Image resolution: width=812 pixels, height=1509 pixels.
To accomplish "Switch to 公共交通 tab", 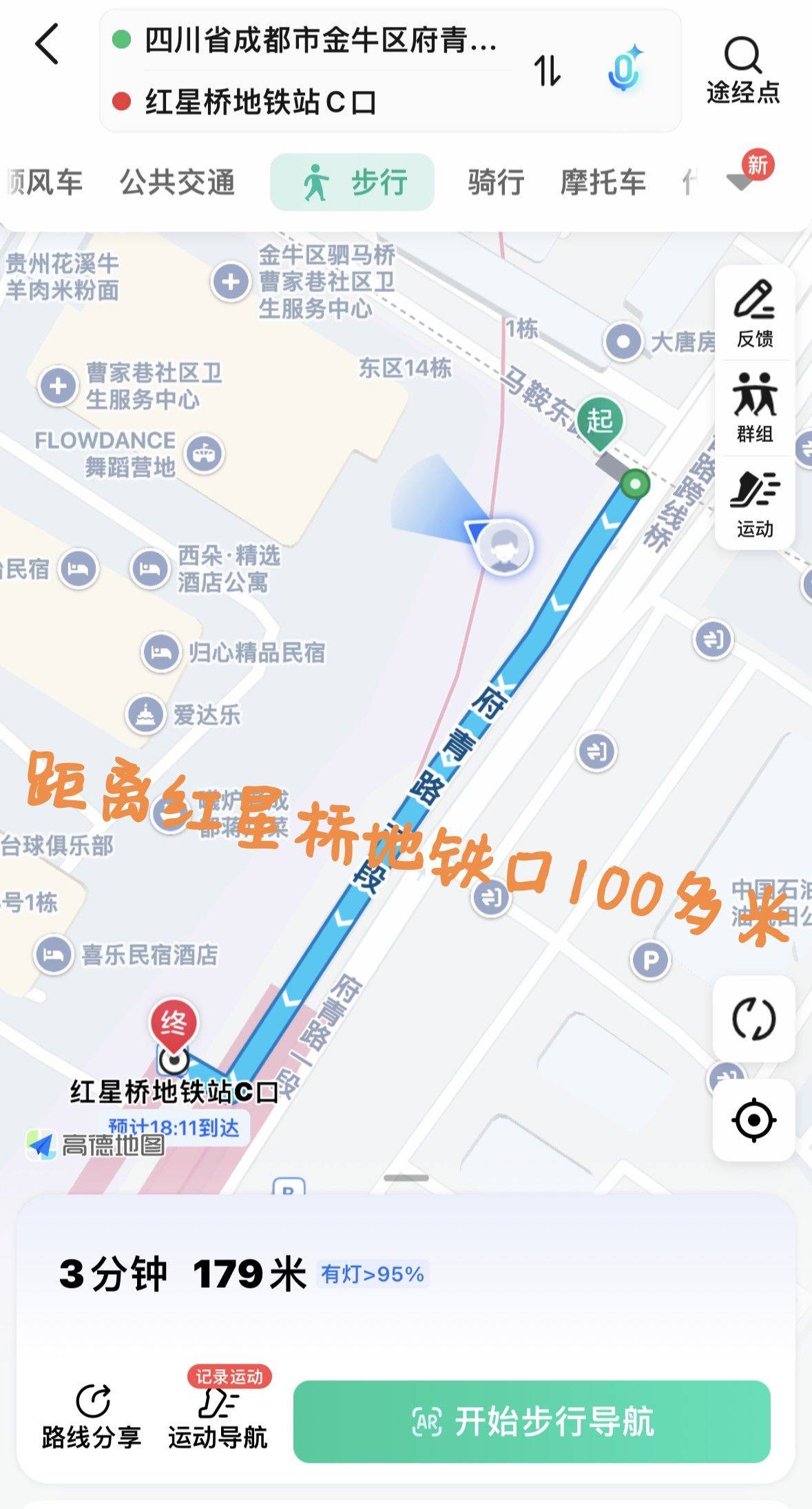I will 177,183.
